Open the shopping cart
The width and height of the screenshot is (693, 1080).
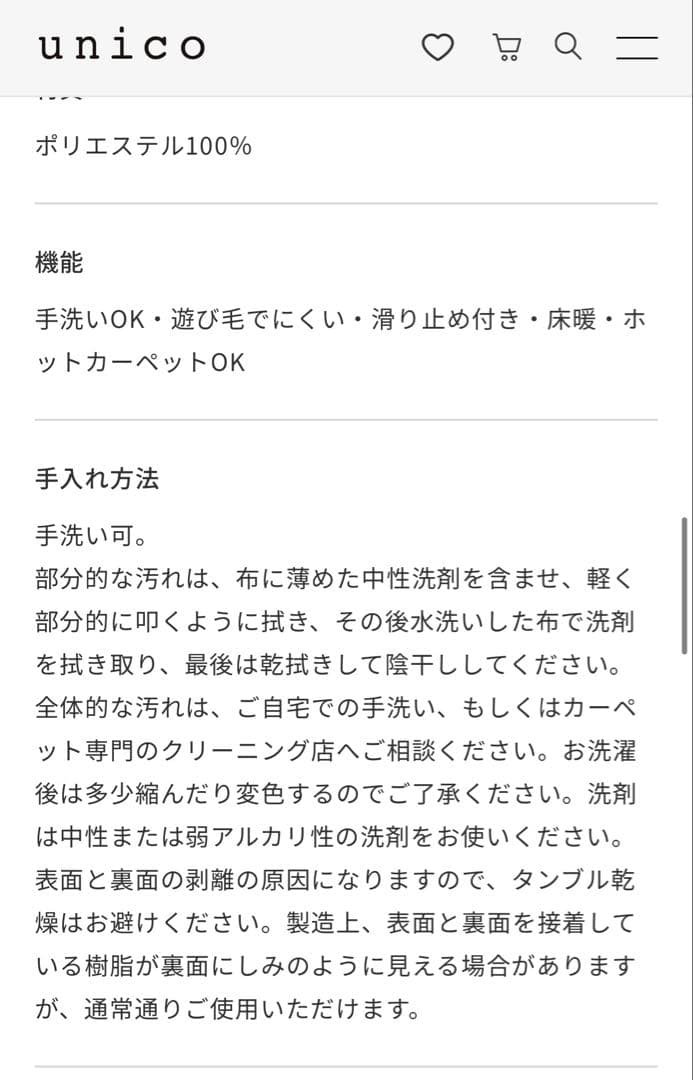[507, 47]
